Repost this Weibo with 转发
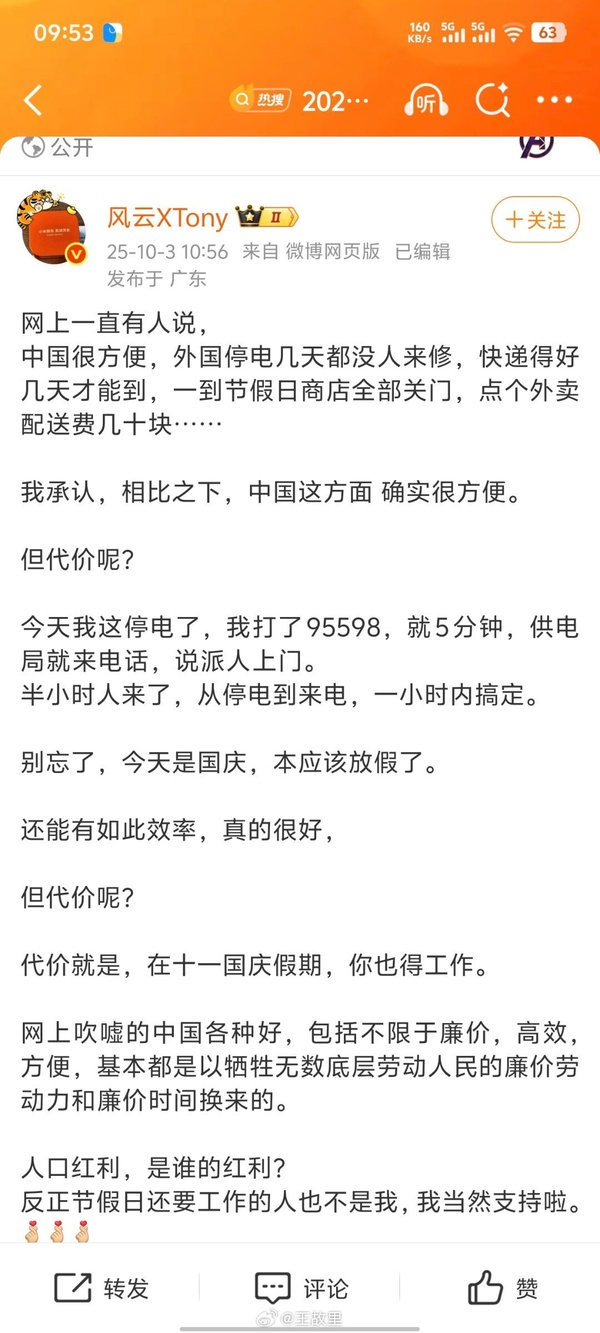 (100, 1288)
